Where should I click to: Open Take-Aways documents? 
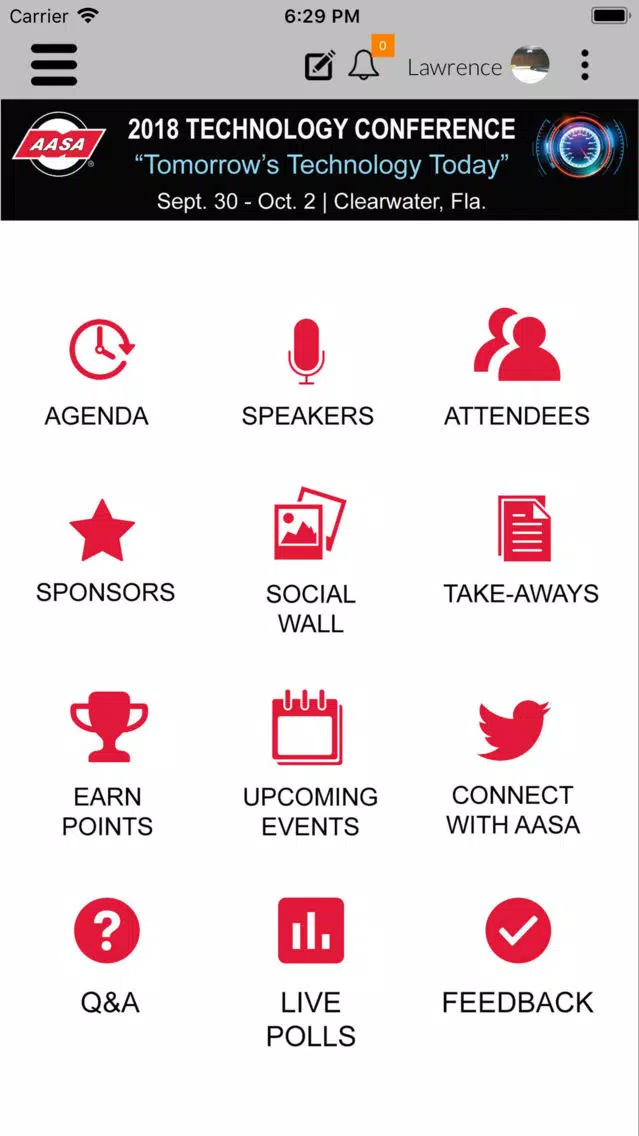pos(522,551)
